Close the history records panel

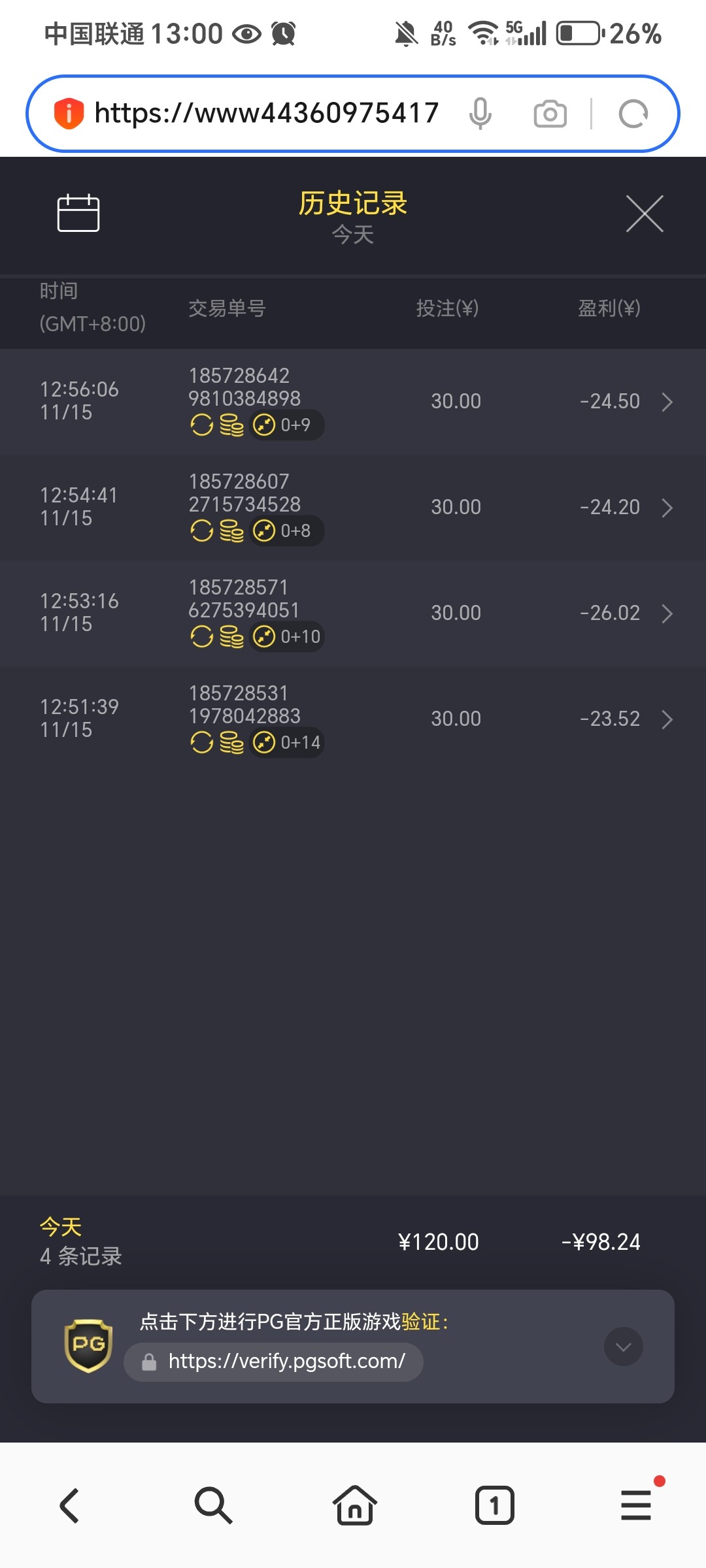pos(645,214)
